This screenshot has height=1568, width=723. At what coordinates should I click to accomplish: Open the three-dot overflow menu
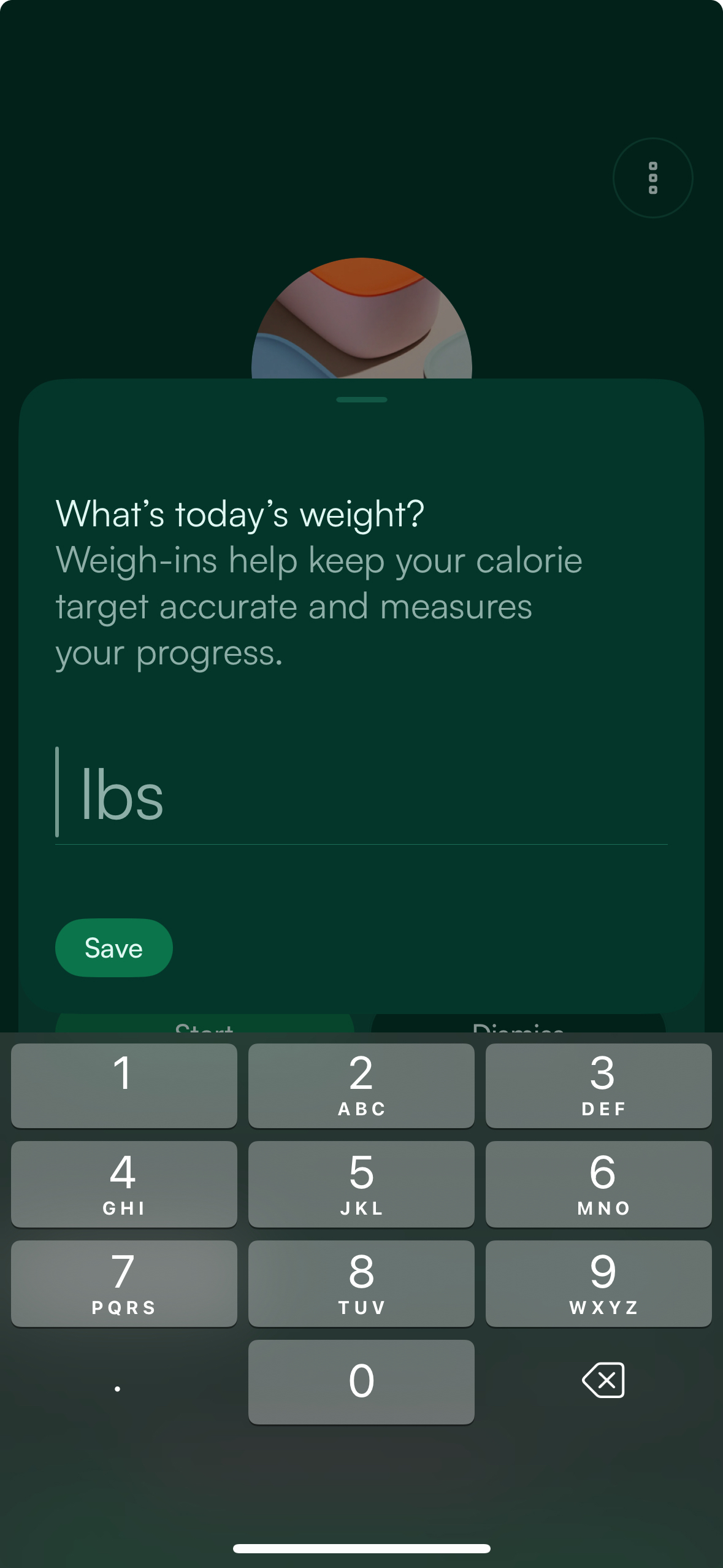(653, 178)
